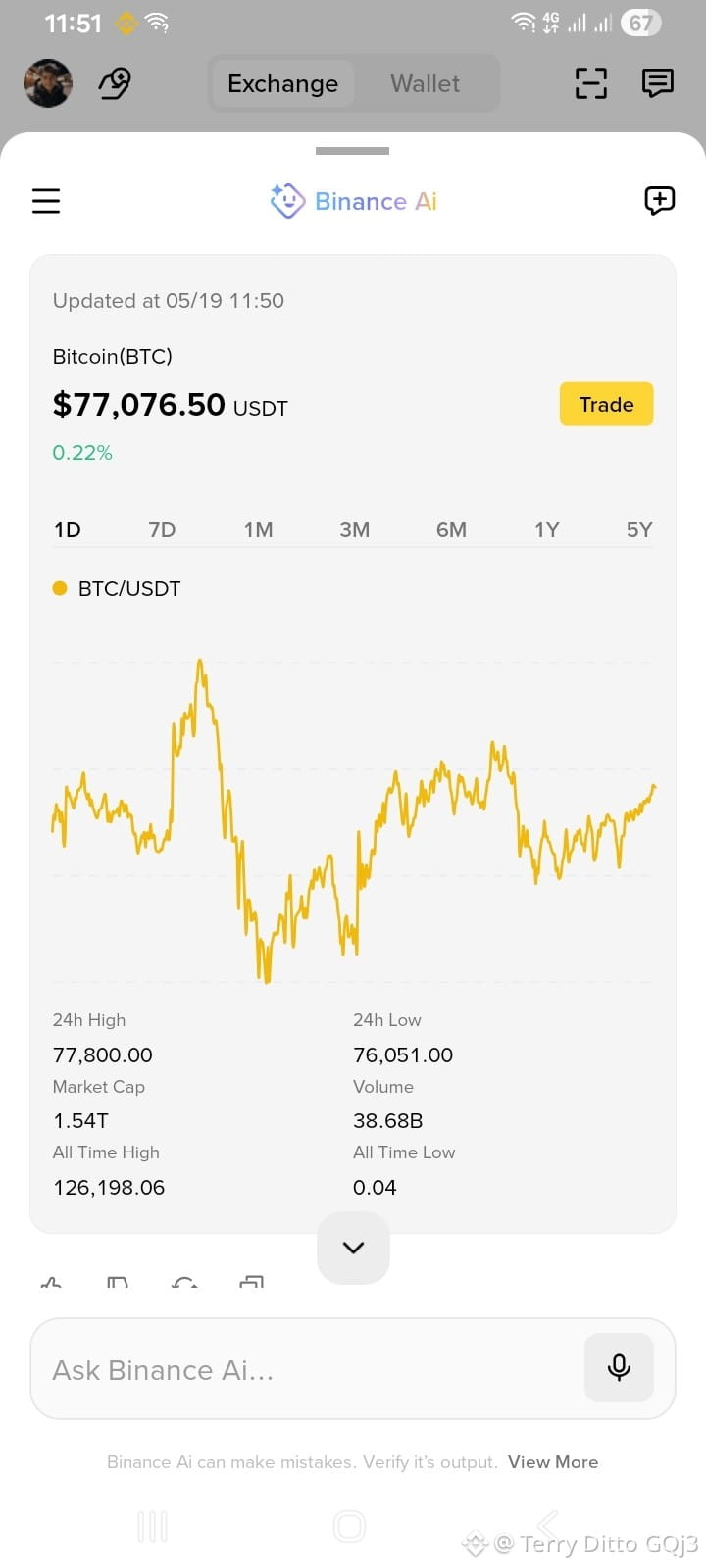The width and height of the screenshot is (706, 1568).
Task: Open the profile avatar
Action: [48, 83]
